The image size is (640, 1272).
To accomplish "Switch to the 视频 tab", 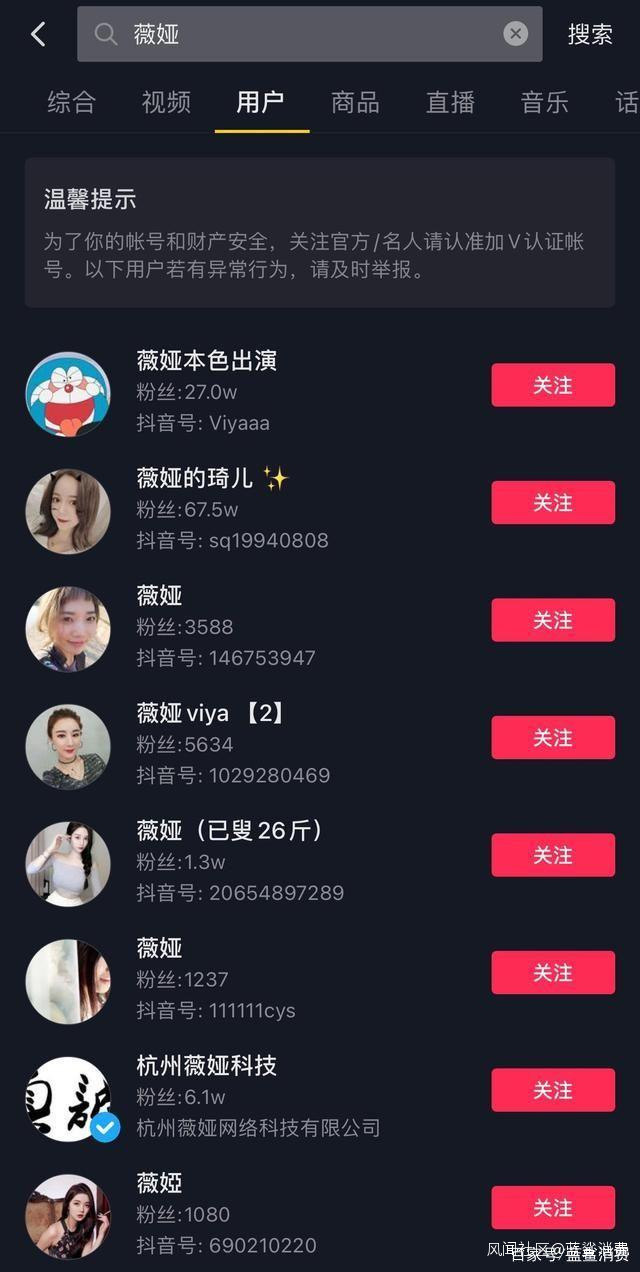I will pos(166,102).
